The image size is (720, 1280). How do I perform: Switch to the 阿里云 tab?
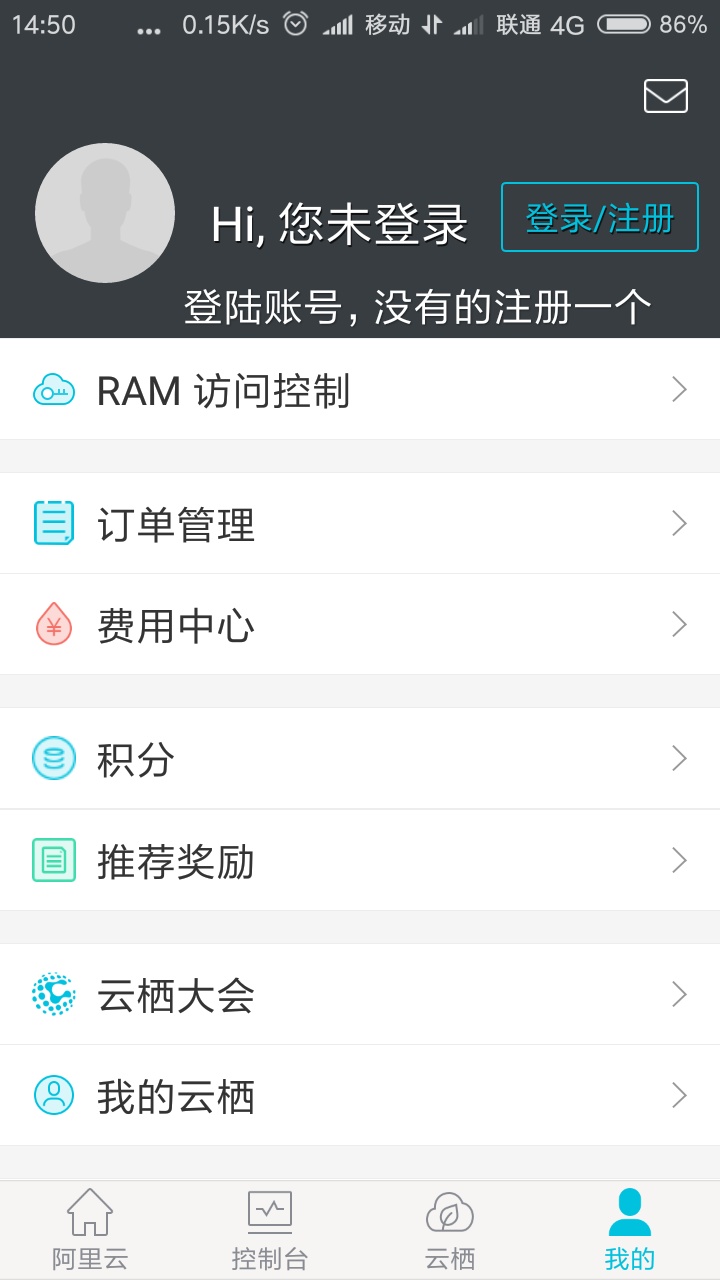90,1228
